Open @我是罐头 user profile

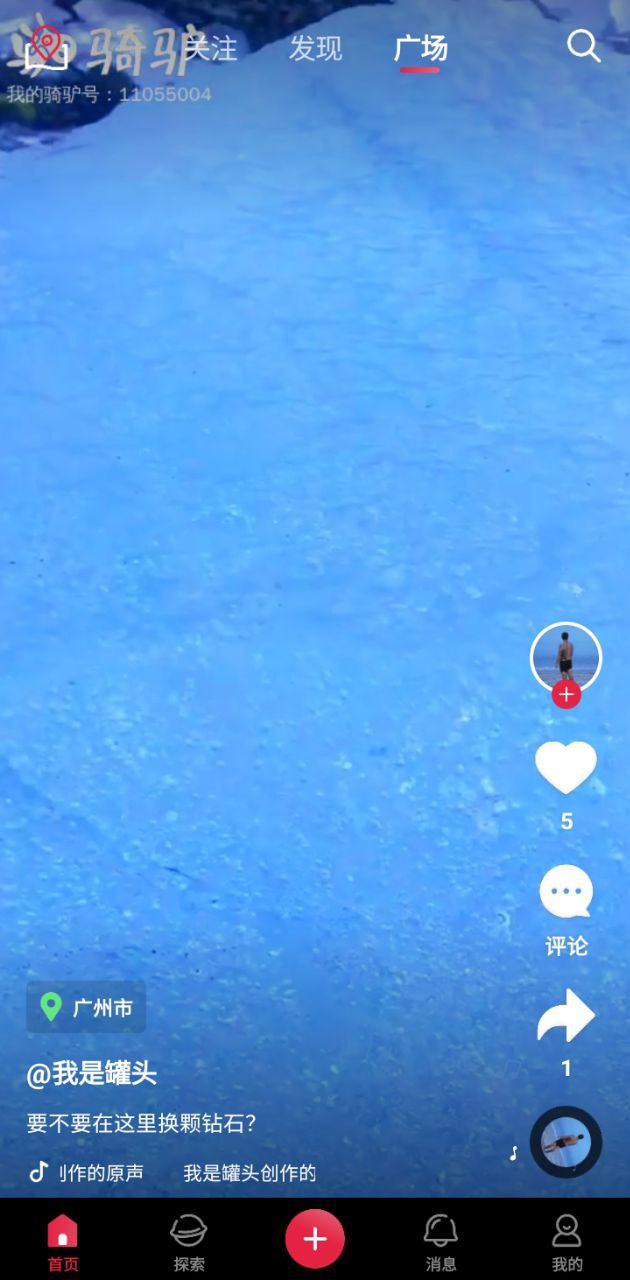pos(92,1074)
